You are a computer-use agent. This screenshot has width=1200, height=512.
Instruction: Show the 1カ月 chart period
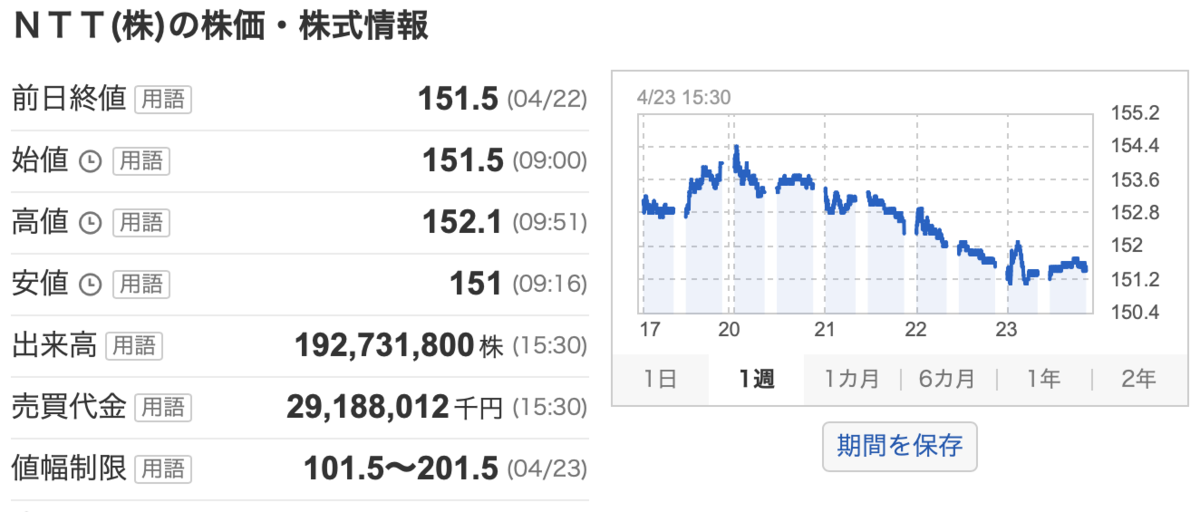(x=852, y=379)
